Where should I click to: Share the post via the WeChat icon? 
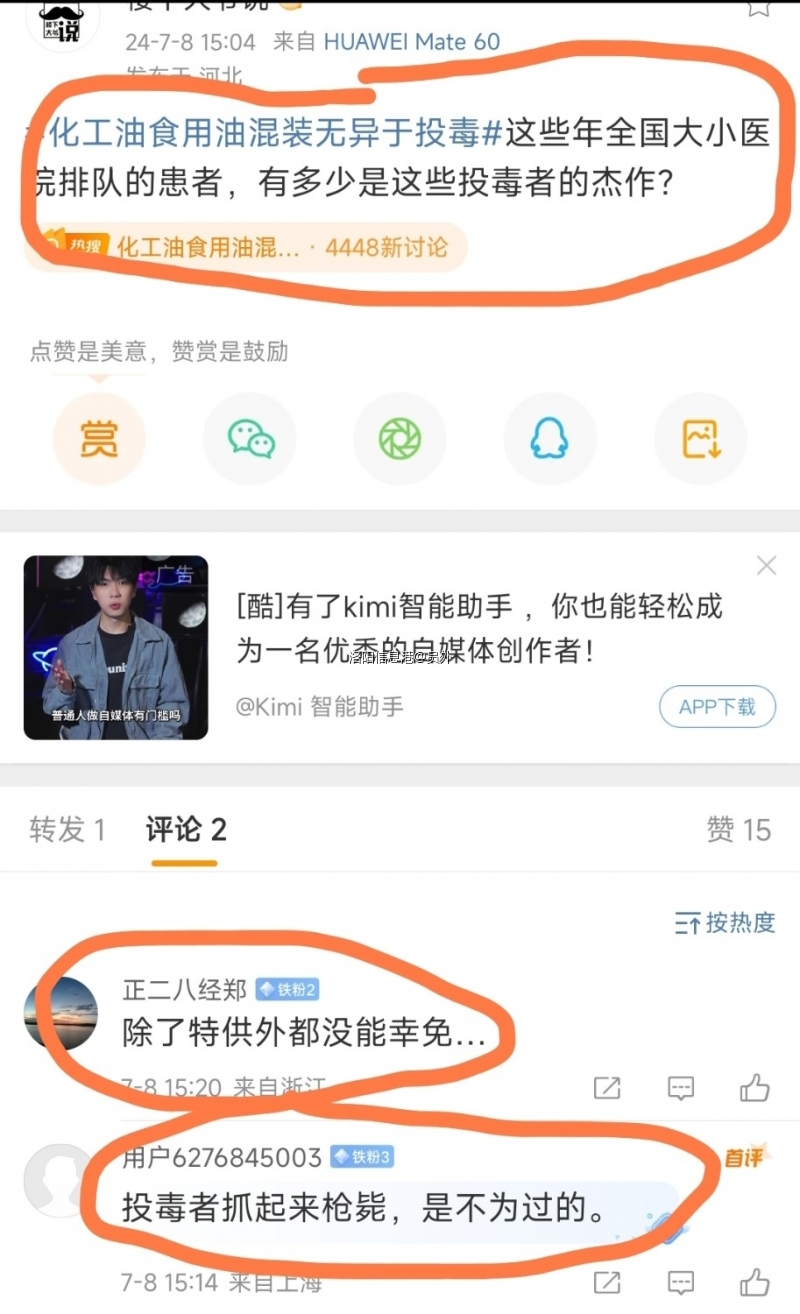249,438
